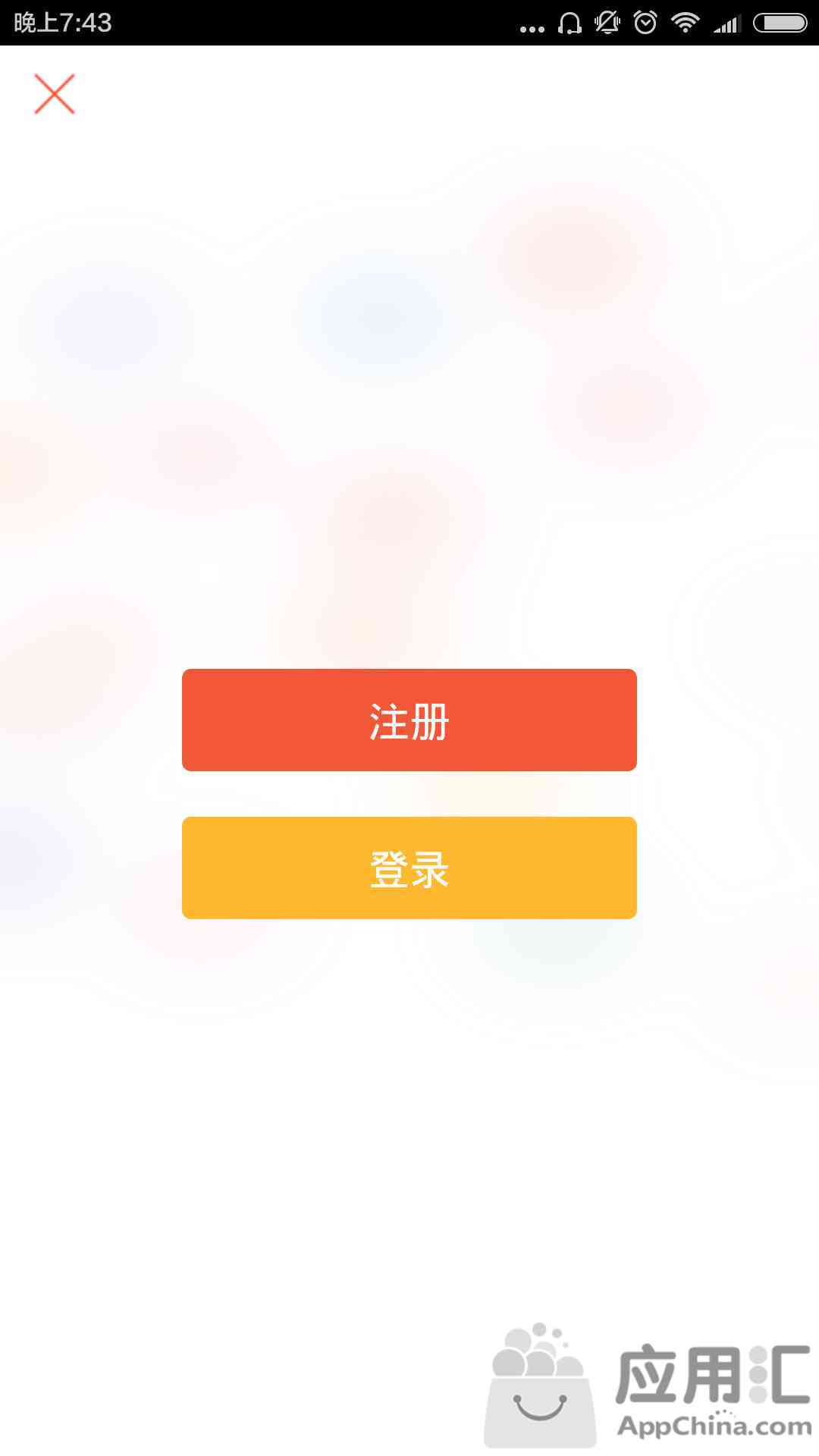Close the screen with the red X
The height and width of the screenshot is (1456, 819).
(x=55, y=94)
